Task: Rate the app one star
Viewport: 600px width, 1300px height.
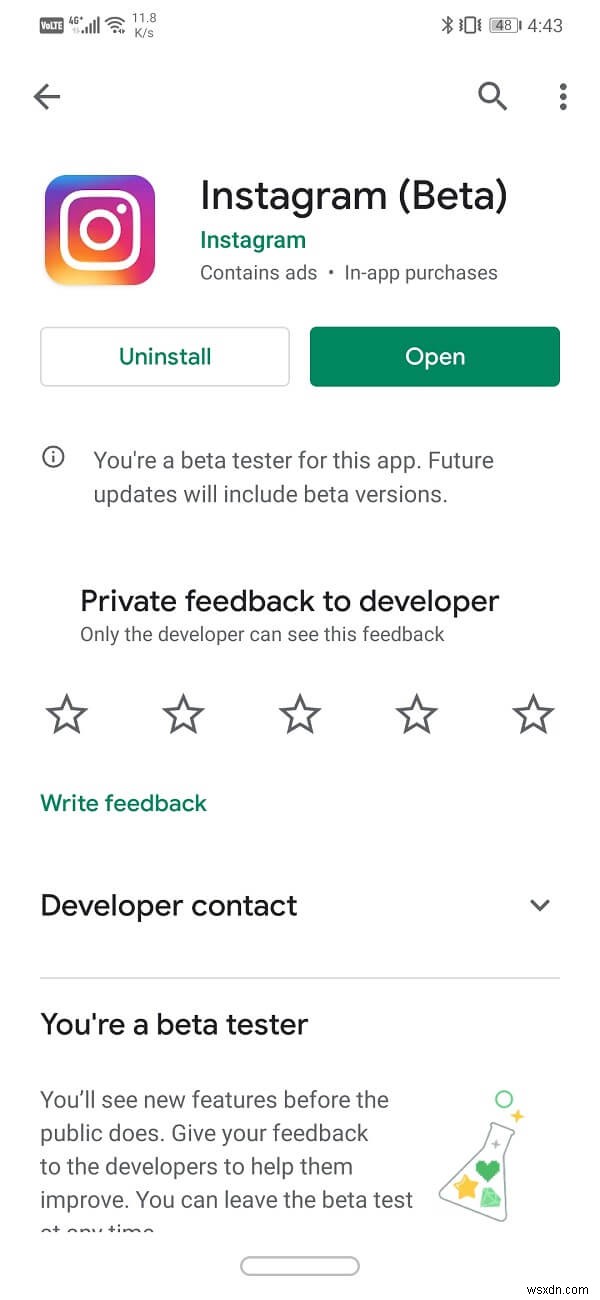Action: (67, 715)
